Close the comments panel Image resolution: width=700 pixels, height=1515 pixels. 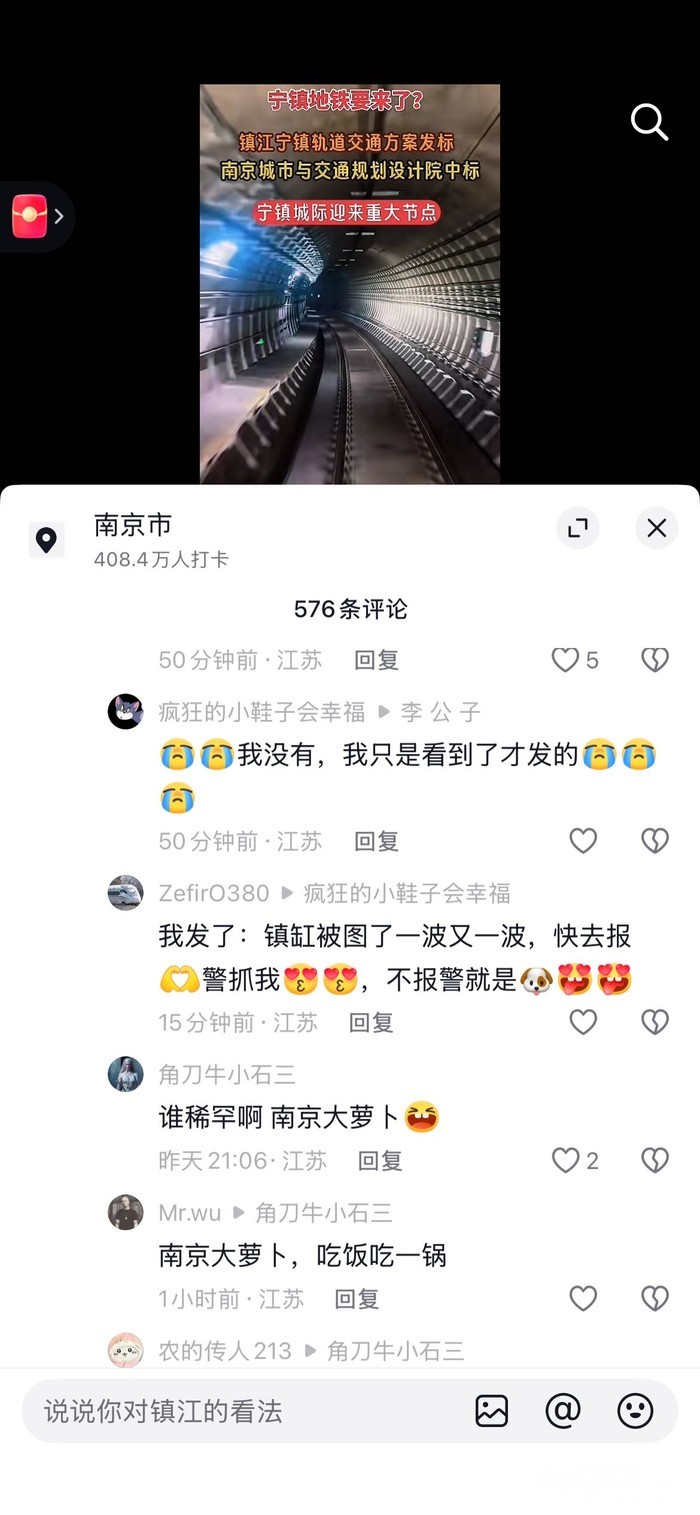[656, 528]
